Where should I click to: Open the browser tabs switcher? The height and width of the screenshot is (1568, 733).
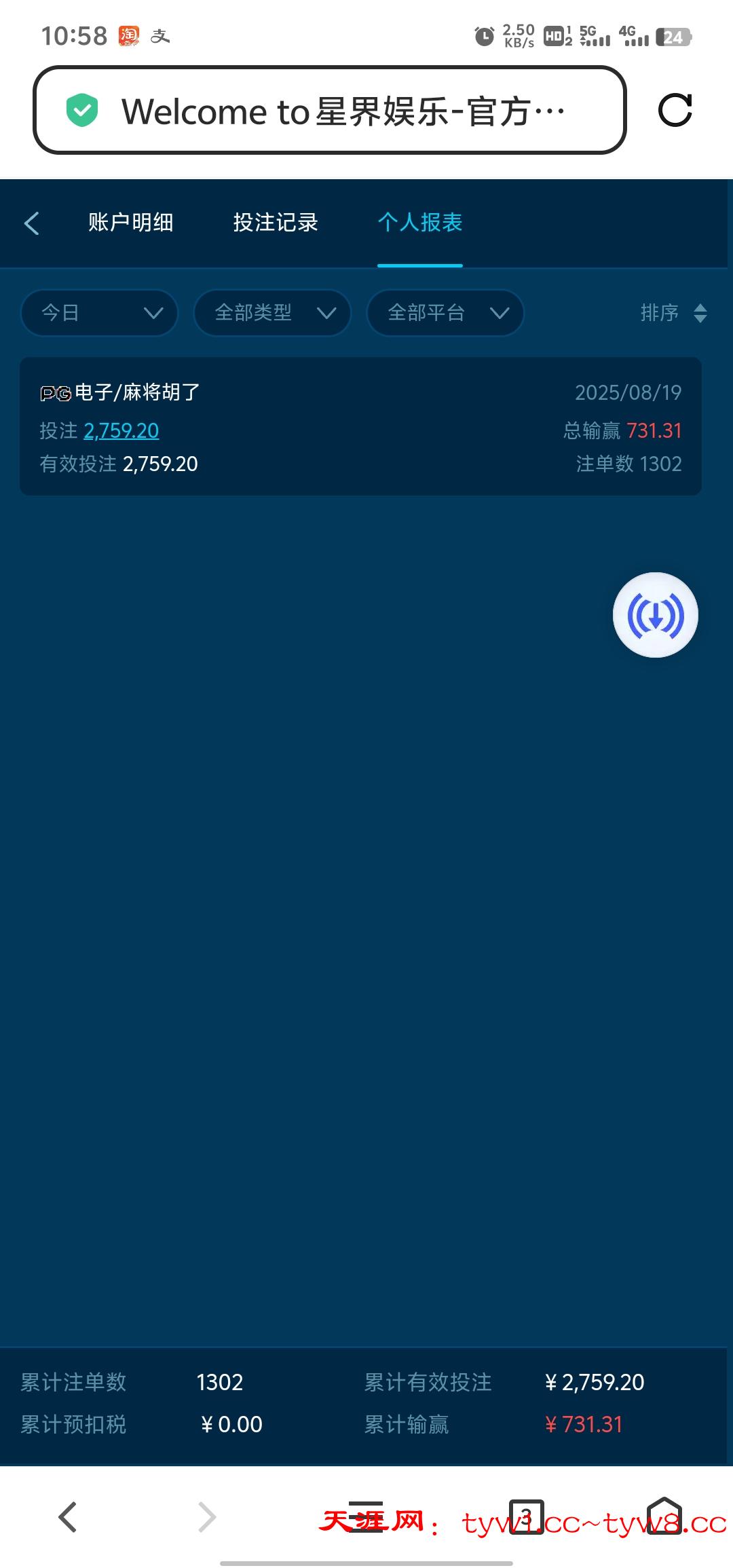(527, 1517)
